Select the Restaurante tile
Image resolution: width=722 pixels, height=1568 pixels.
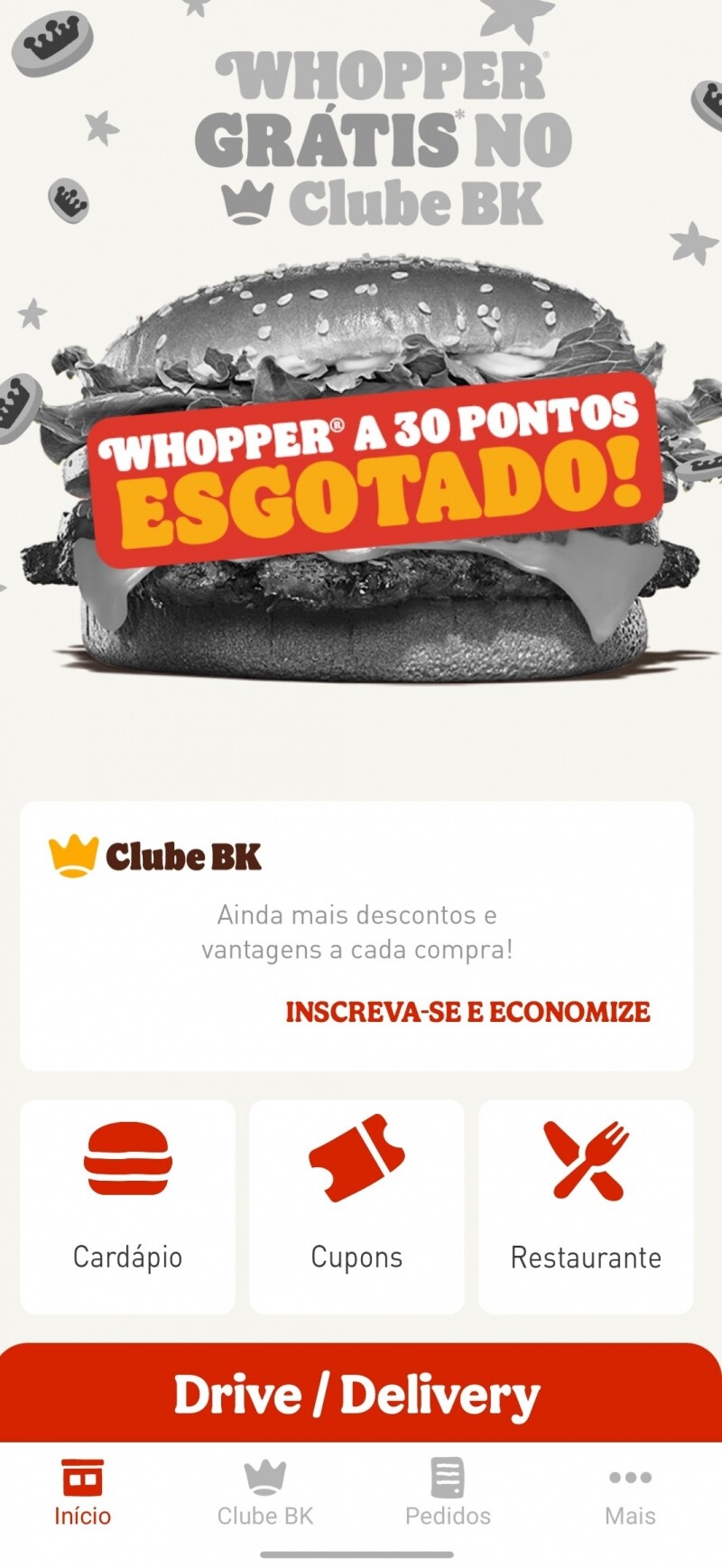coord(586,1206)
